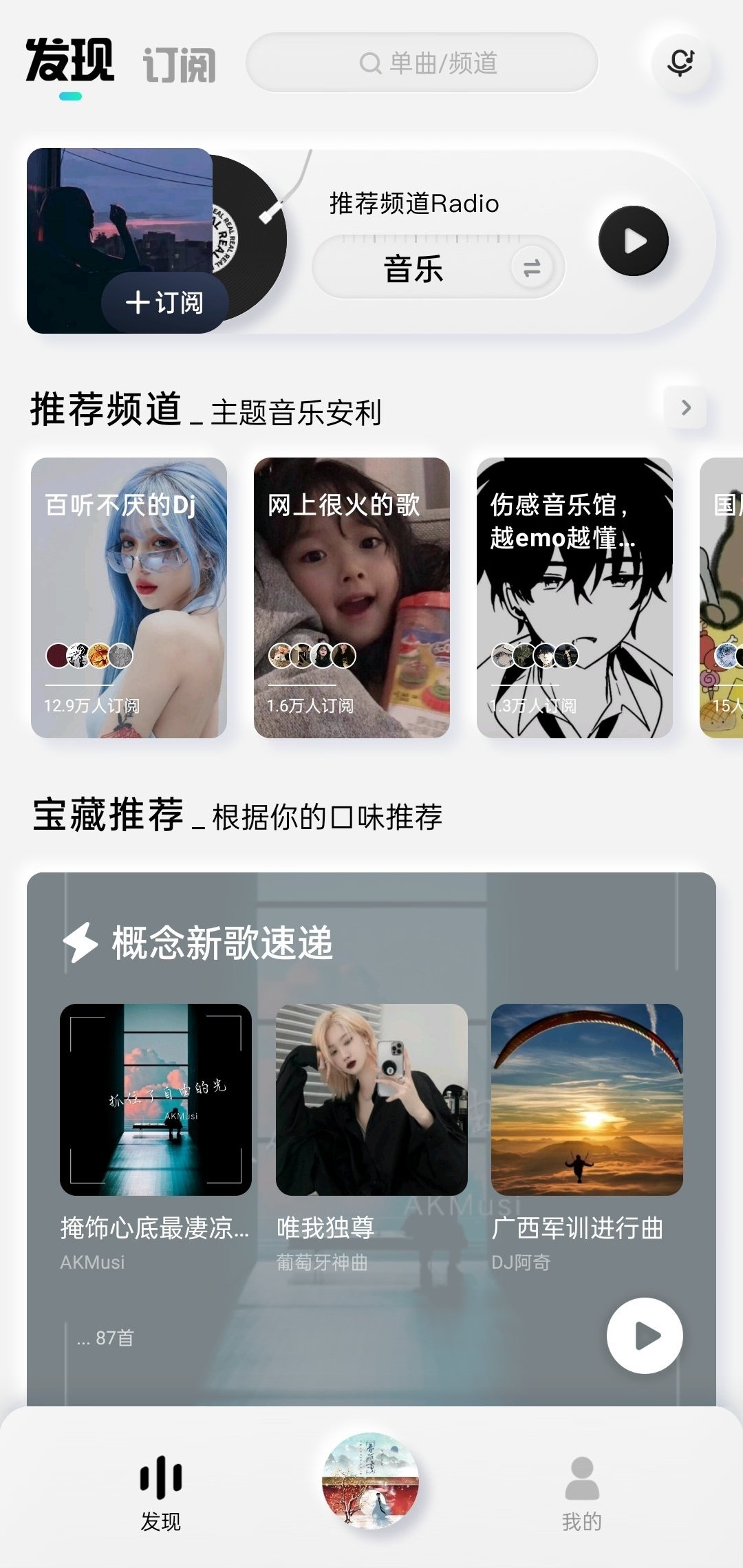This screenshot has width=743, height=1568.
Task: Open the 网上很火的歌 channel
Action: coord(352,597)
